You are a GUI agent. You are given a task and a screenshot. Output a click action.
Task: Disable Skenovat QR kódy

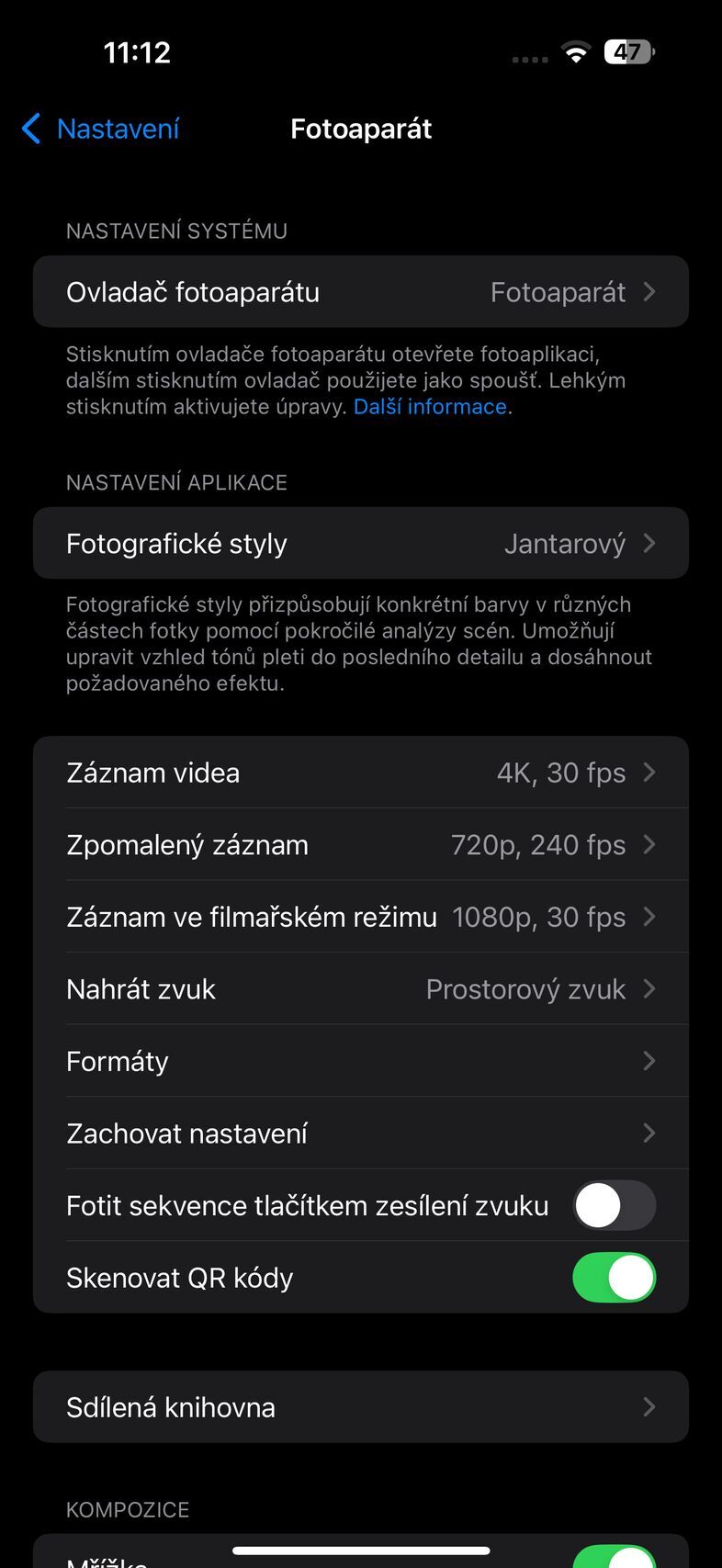pos(614,1277)
